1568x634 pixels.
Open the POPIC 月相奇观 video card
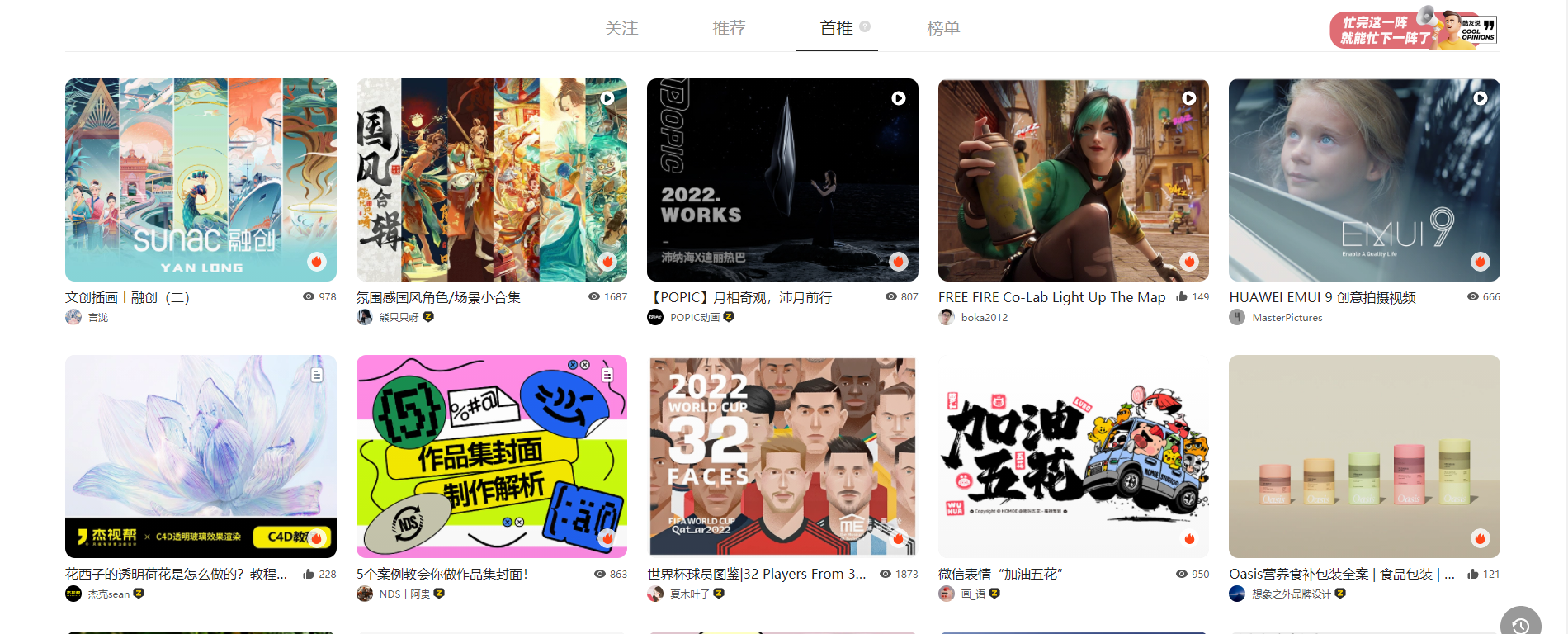click(782, 180)
